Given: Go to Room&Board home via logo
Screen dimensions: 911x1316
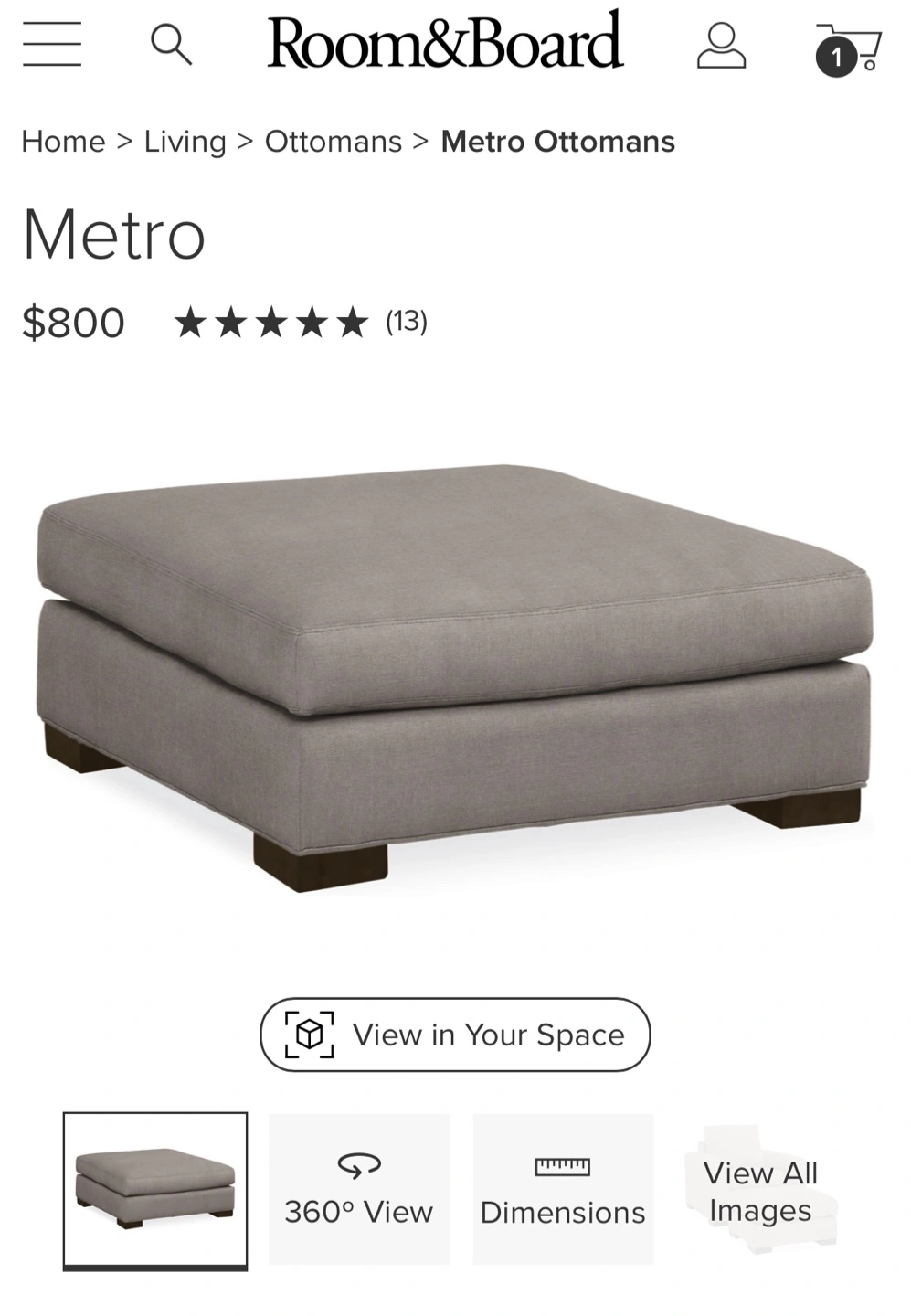Looking at the screenshot, I should [x=445, y=42].
